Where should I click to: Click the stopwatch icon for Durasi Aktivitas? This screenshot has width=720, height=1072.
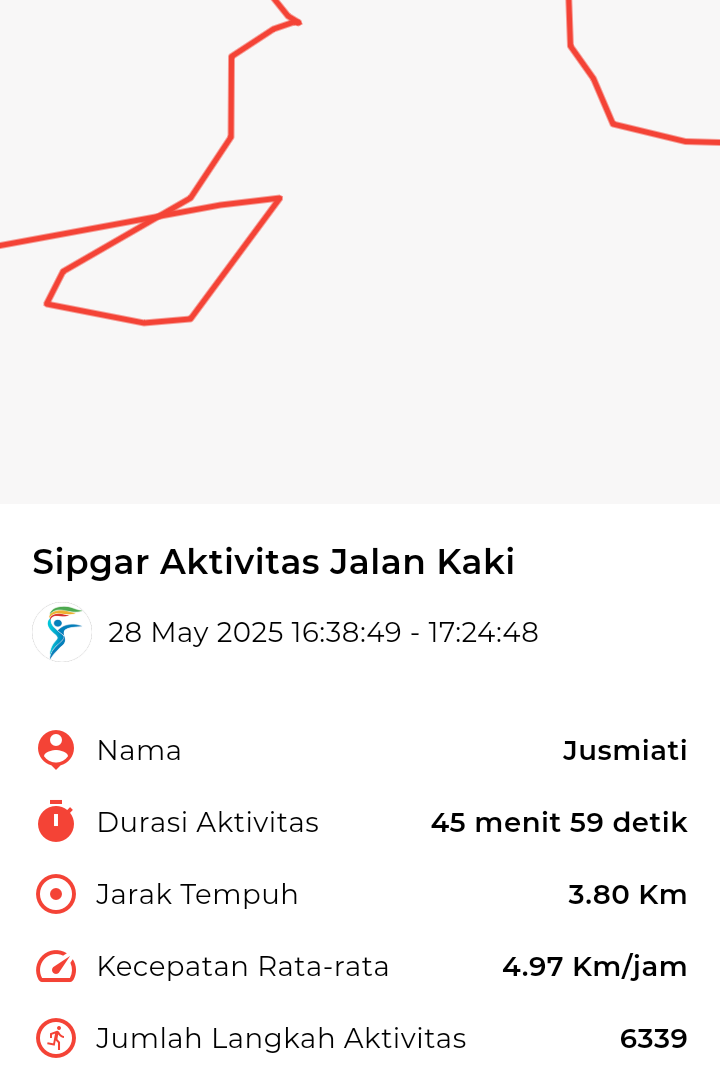pos(55,822)
